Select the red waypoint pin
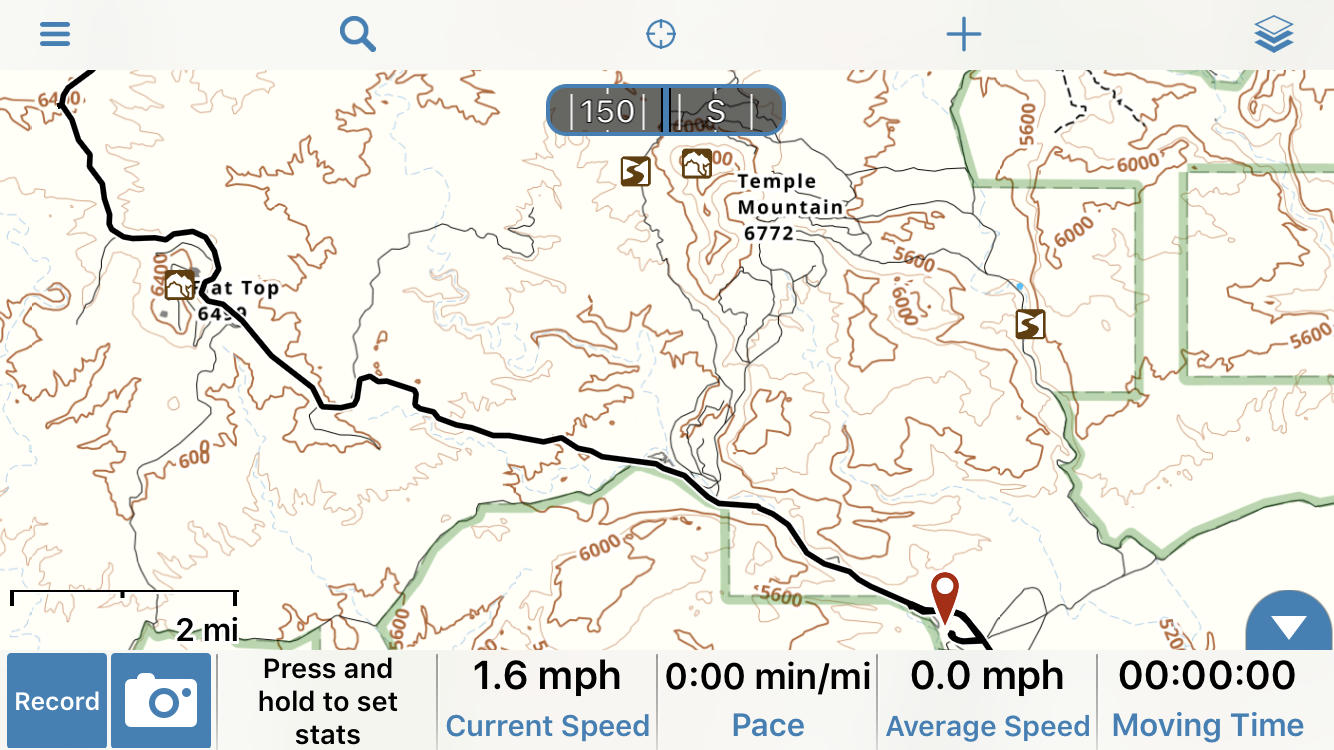 pyautogui.click(x=944, y=595)
